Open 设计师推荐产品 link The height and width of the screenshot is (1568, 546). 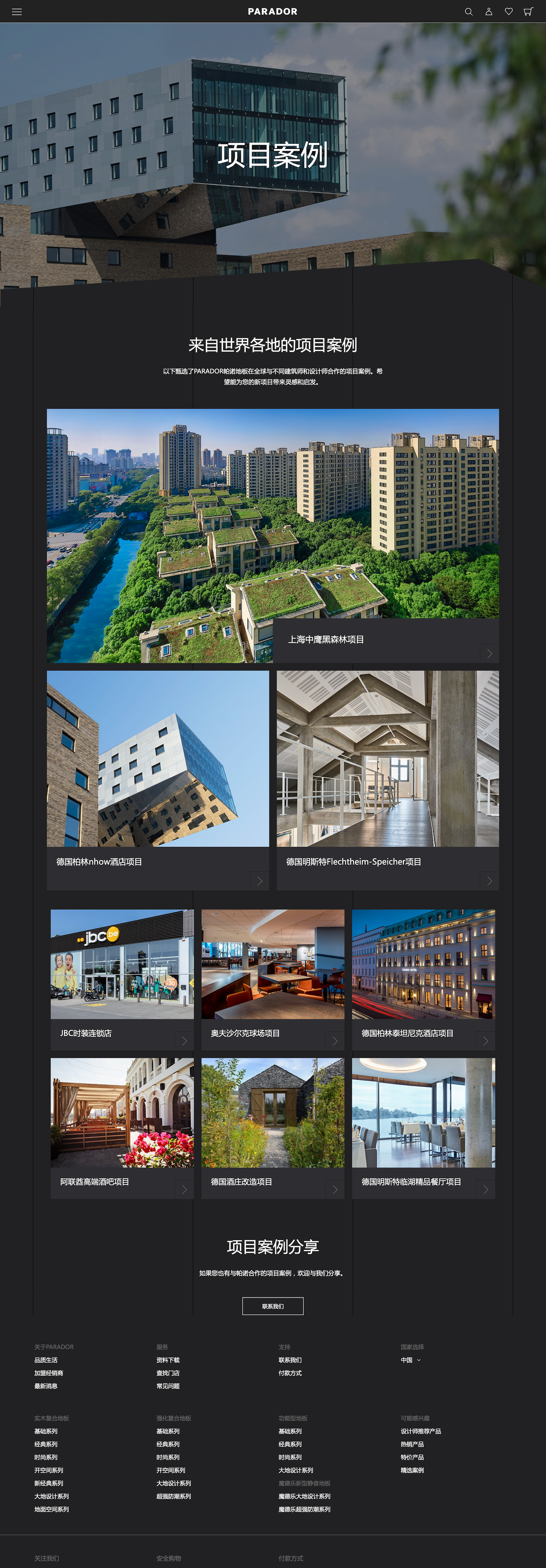pyautogui.click(x=420, y=1431)
